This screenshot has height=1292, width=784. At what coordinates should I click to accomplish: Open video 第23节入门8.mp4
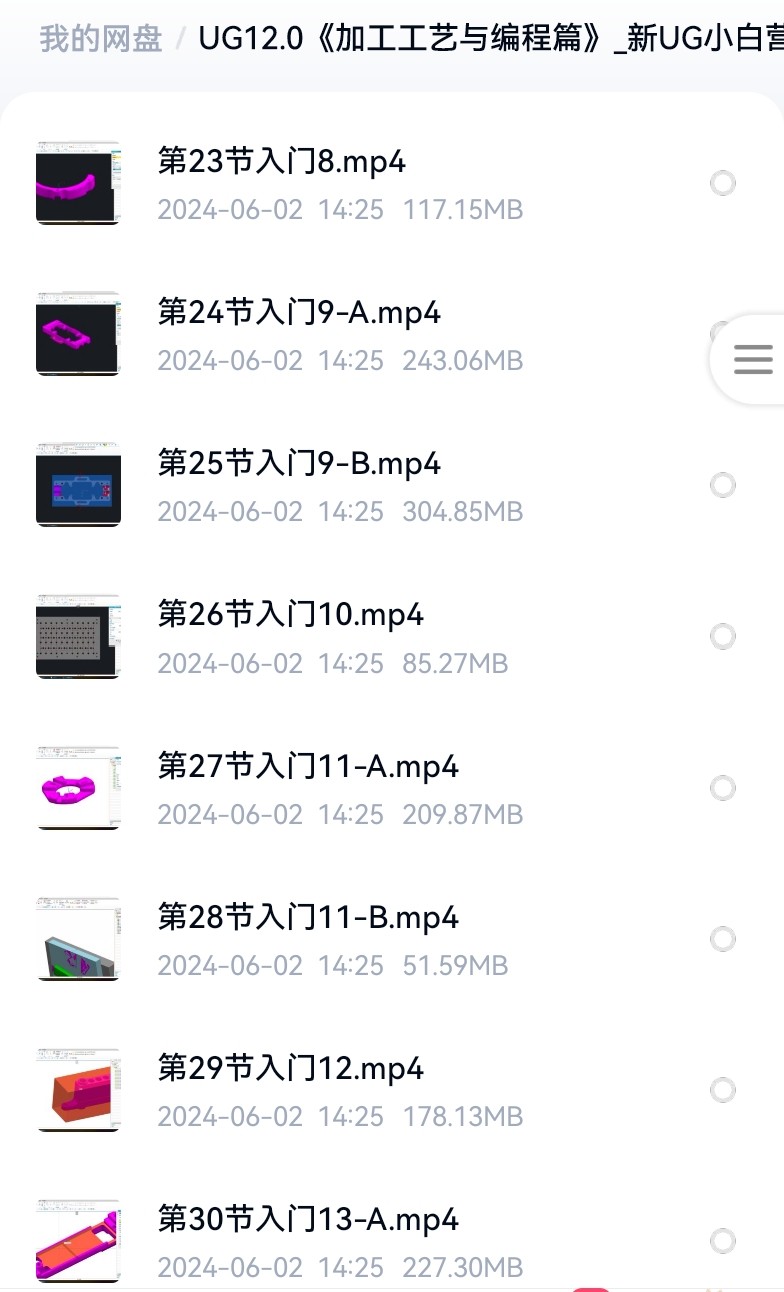282,162
